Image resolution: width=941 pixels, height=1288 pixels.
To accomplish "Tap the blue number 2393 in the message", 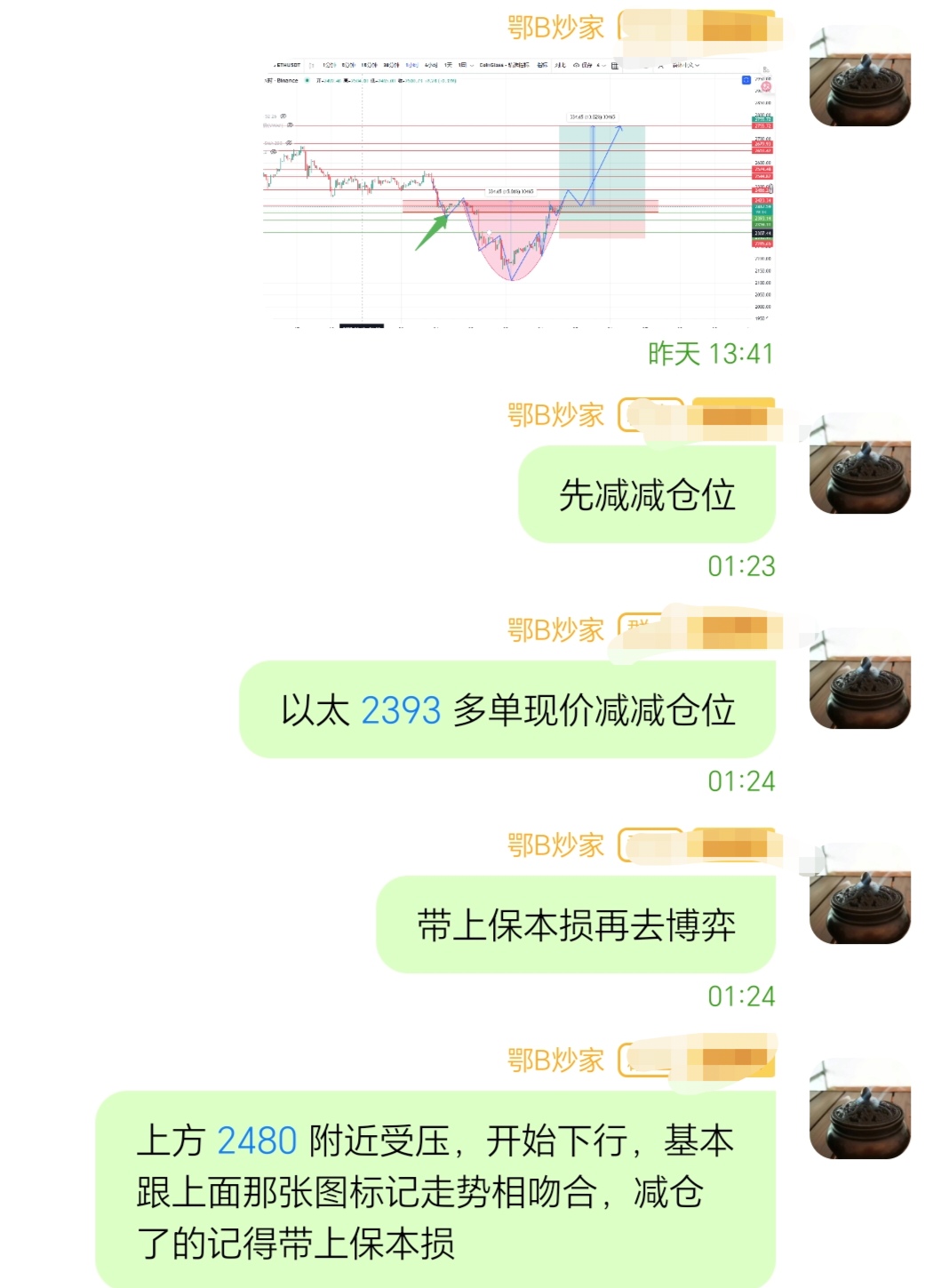I will point(401,710).
